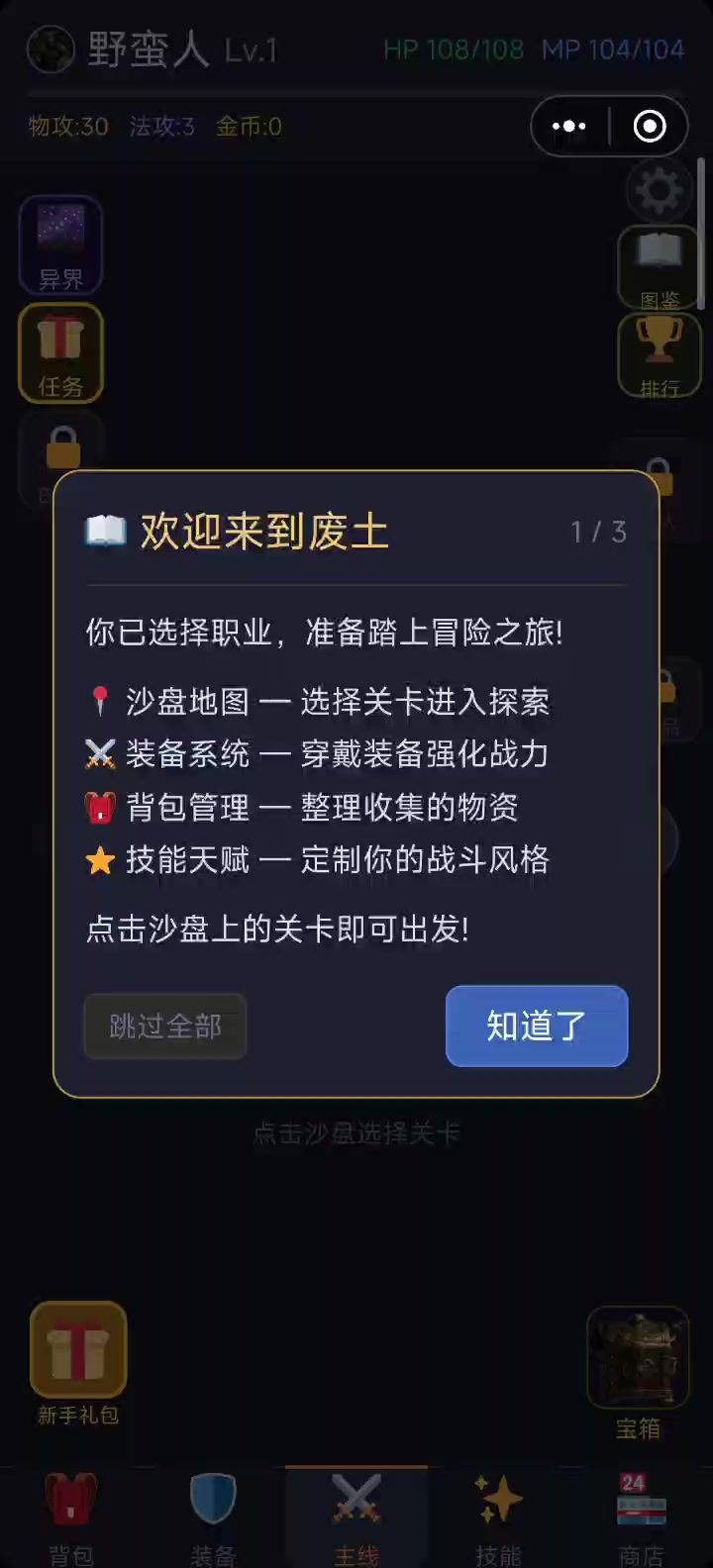Go to the 技能 tab
Image resolution: width=713 pixels, height=1568 pixels.
(x=498, y=1517)
